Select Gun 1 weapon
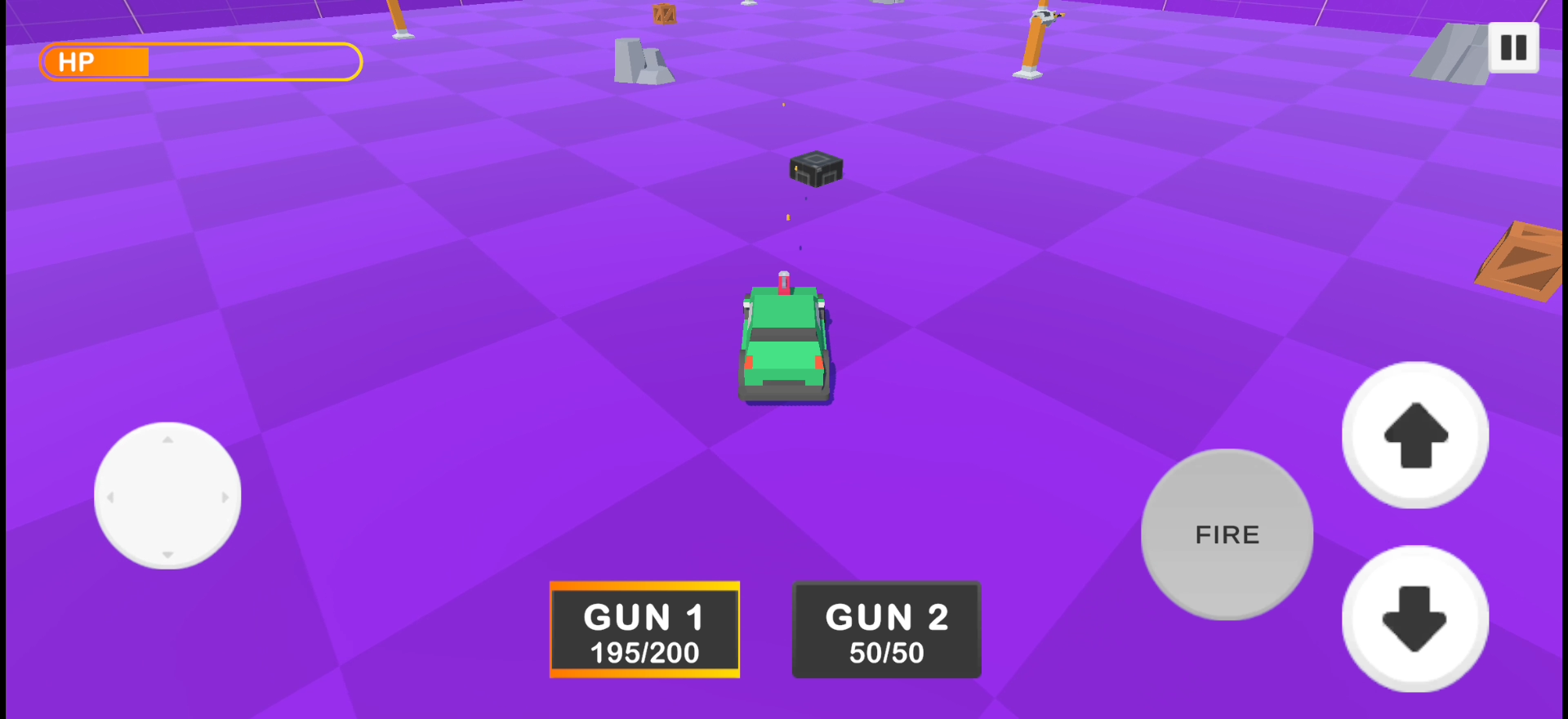1568x719 pixels. click(x=644, y=630)
